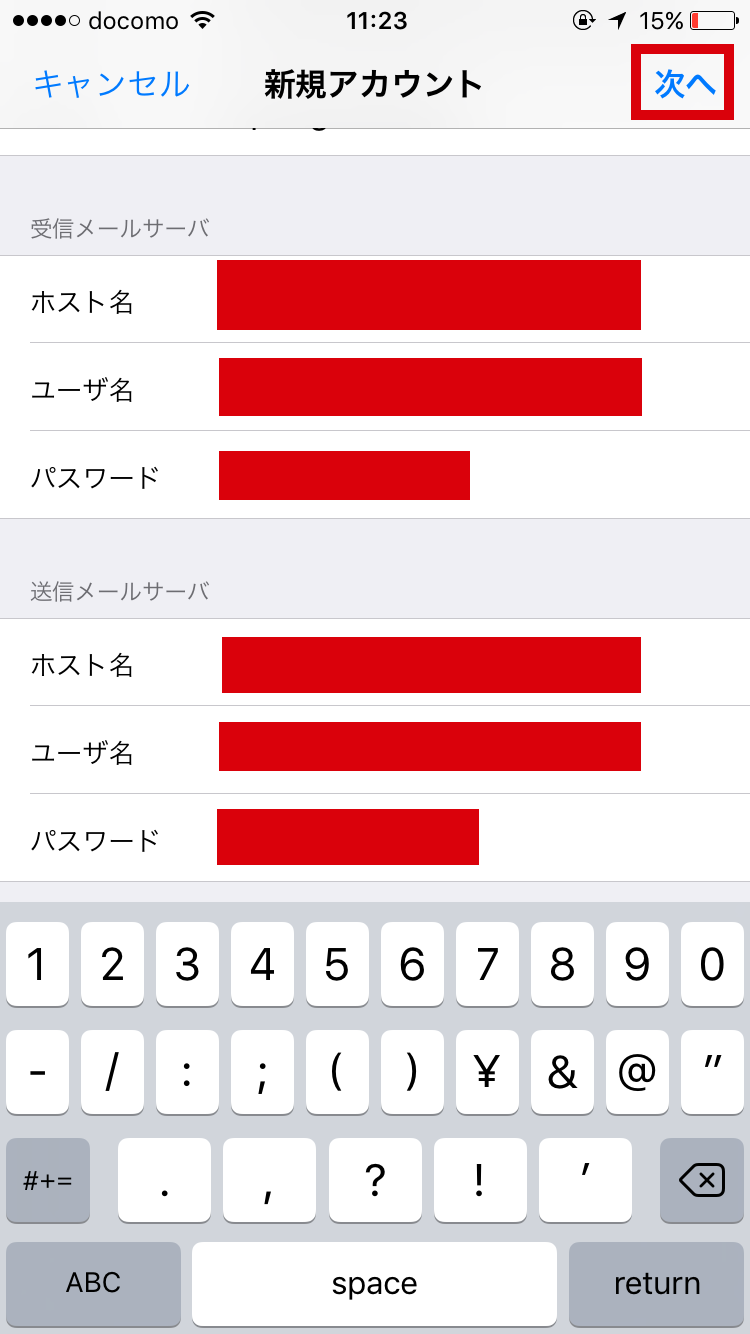The image size is (750, 1334).
Task: Edit incoming mail server ホスト名 field
Action: click(375, 299)
